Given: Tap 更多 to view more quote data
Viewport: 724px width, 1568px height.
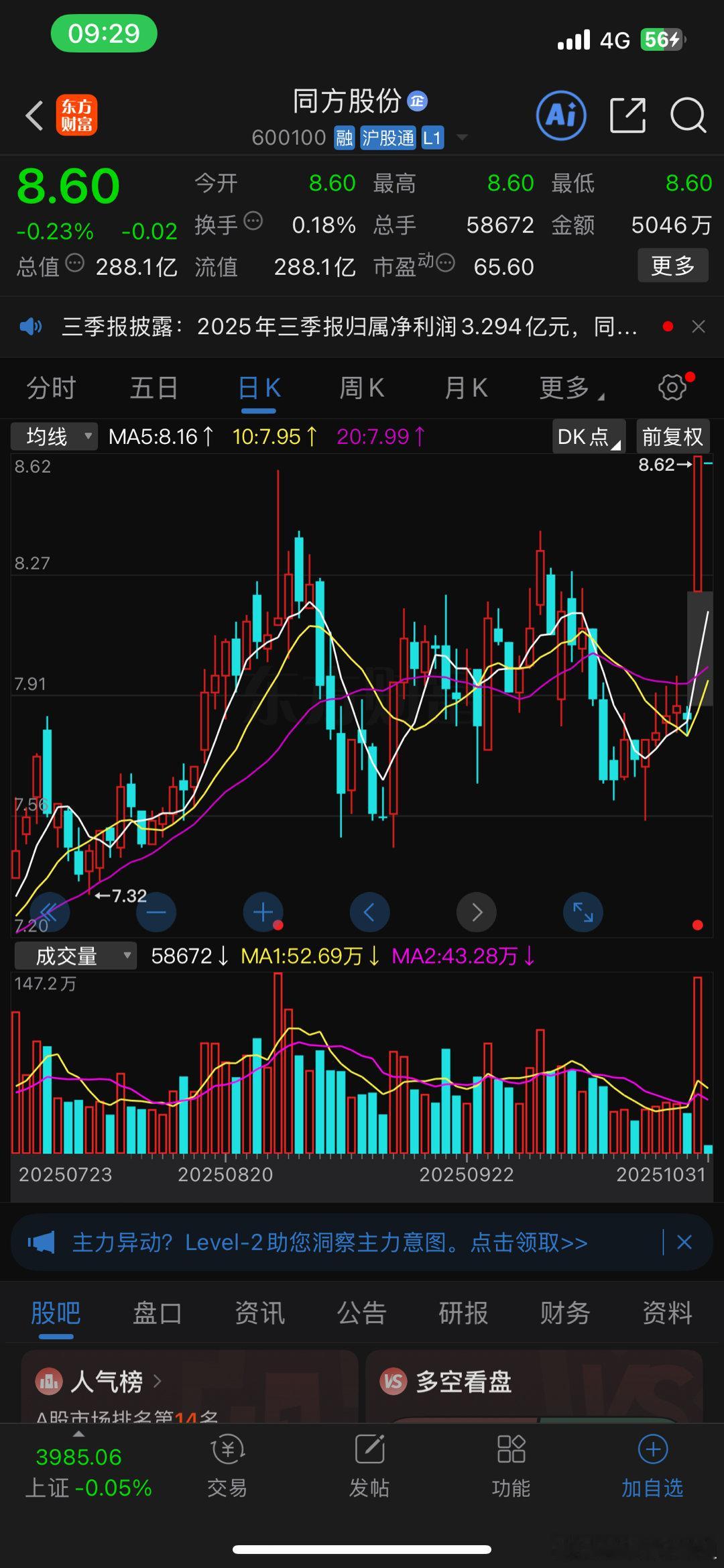Looking at the screenshot, I should [x=672, y=265].
